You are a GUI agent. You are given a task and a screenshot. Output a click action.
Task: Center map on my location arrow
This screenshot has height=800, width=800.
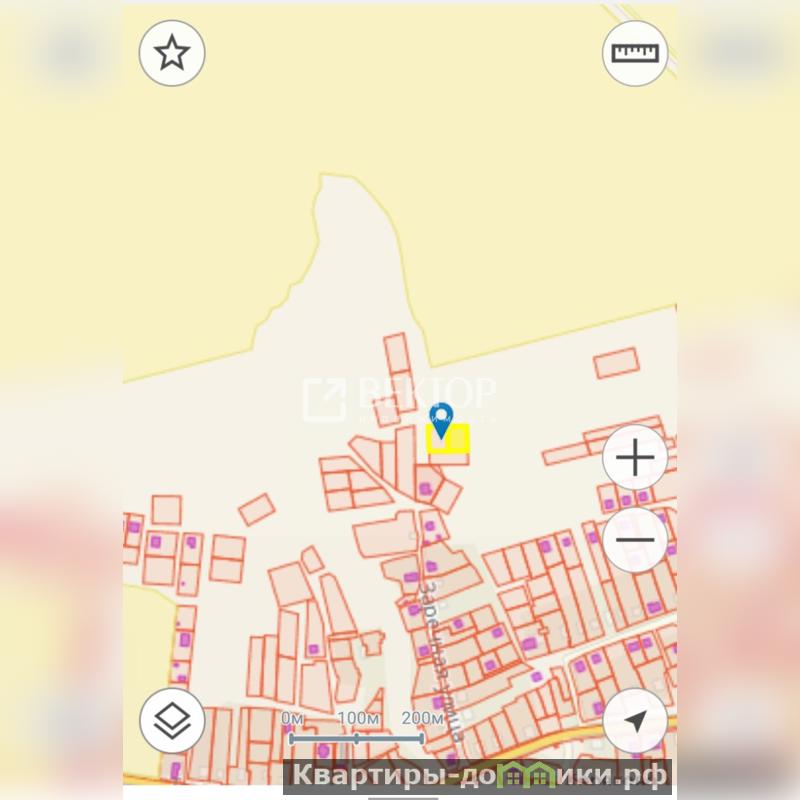[635, 721]
